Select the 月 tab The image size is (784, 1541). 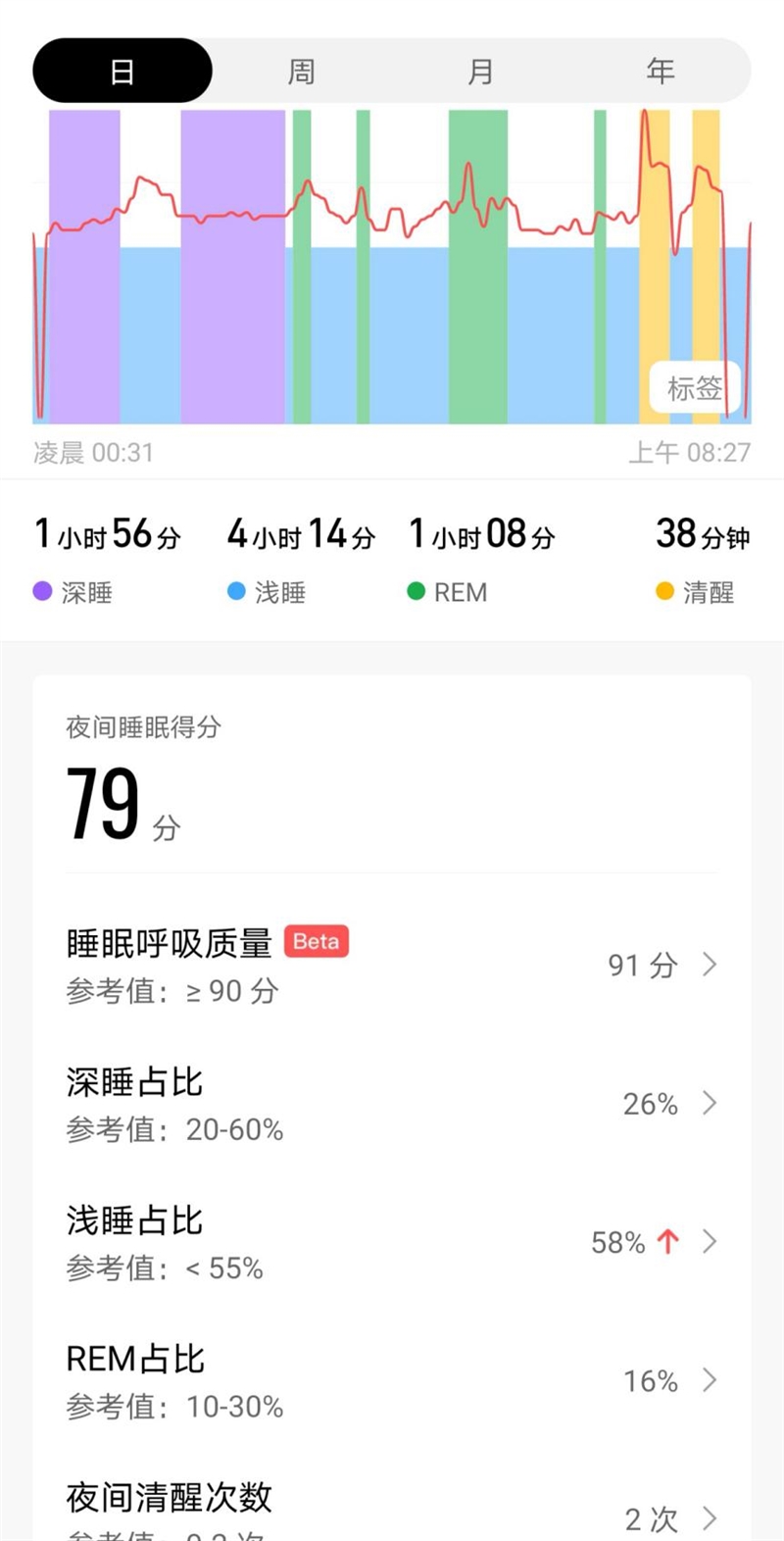coord(480,70)
